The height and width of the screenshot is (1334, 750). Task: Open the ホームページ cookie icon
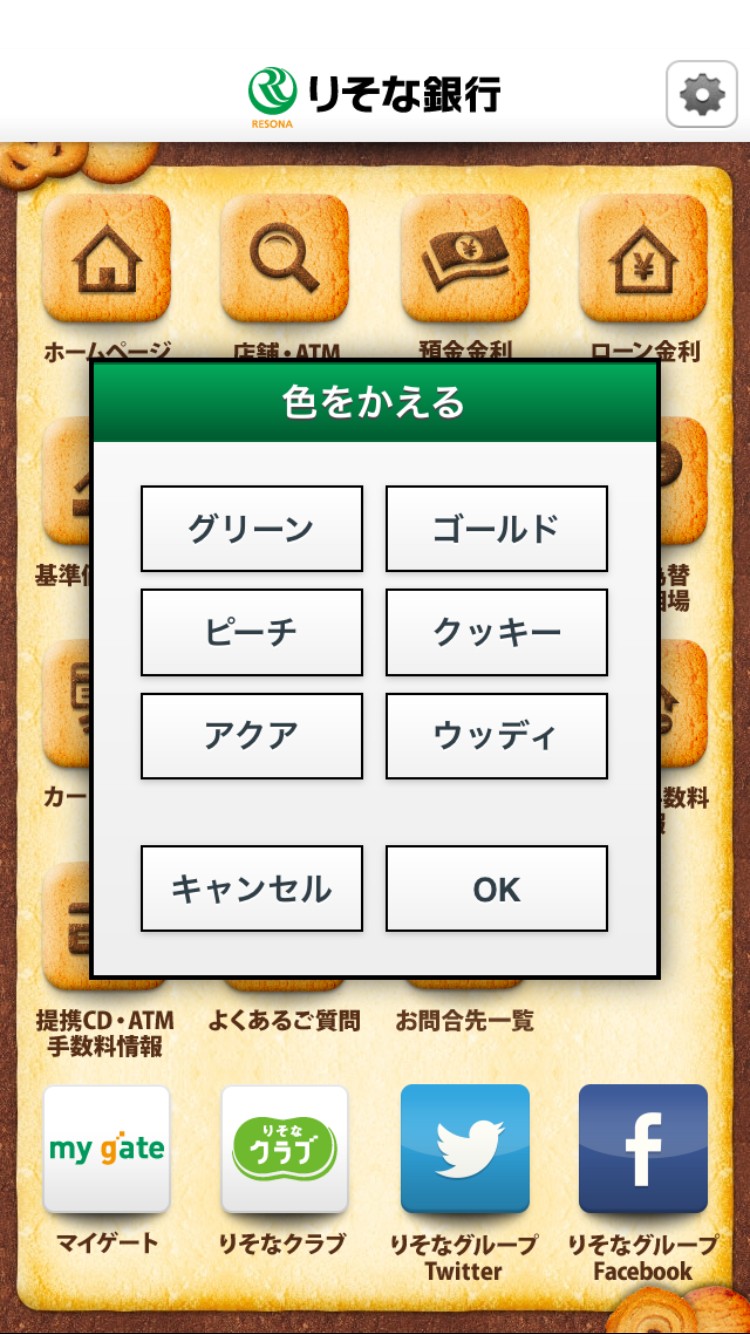point(107,258)
